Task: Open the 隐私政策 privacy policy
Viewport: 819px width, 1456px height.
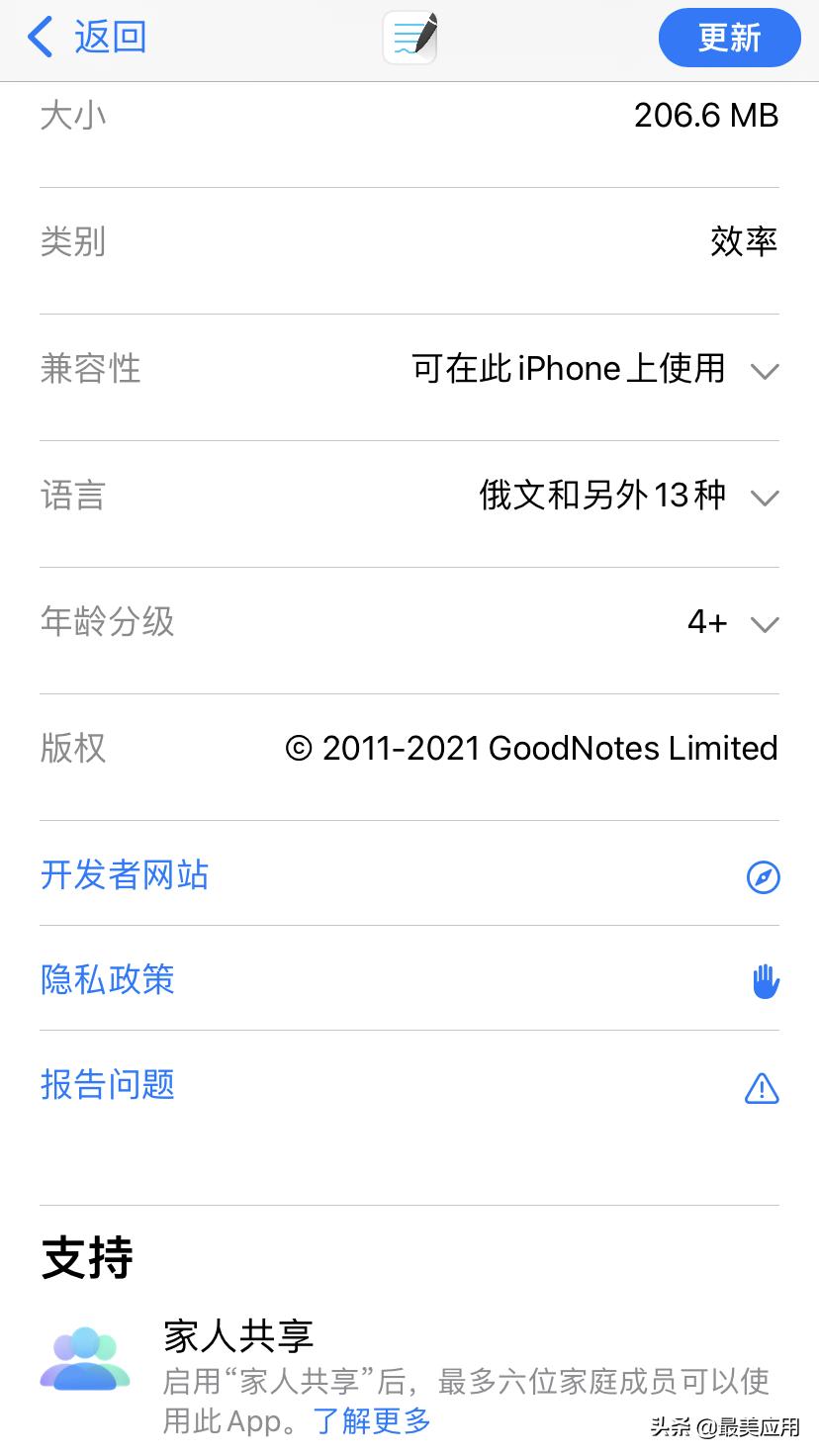Action: point(107,980)
